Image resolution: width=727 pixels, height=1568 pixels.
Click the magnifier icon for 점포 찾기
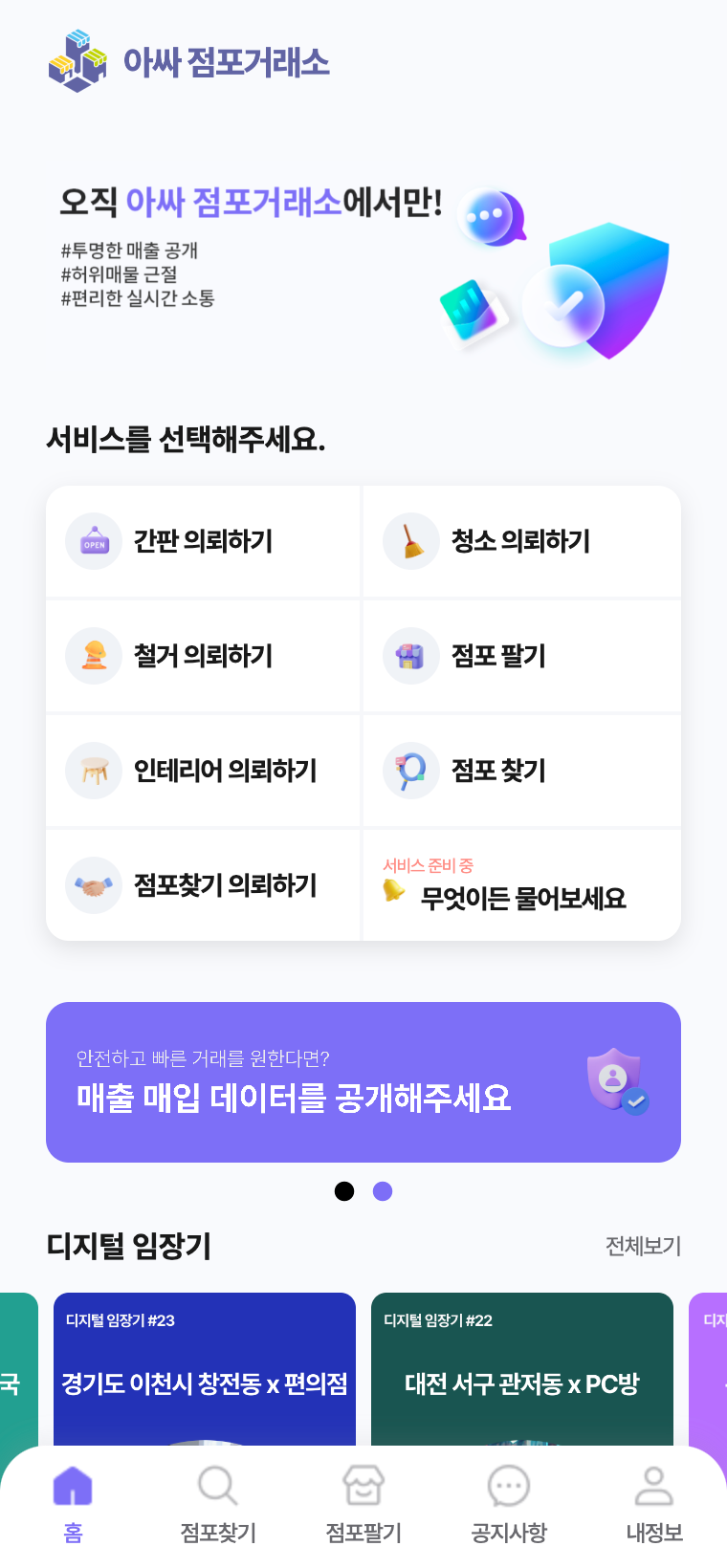(x=410, y=771)
